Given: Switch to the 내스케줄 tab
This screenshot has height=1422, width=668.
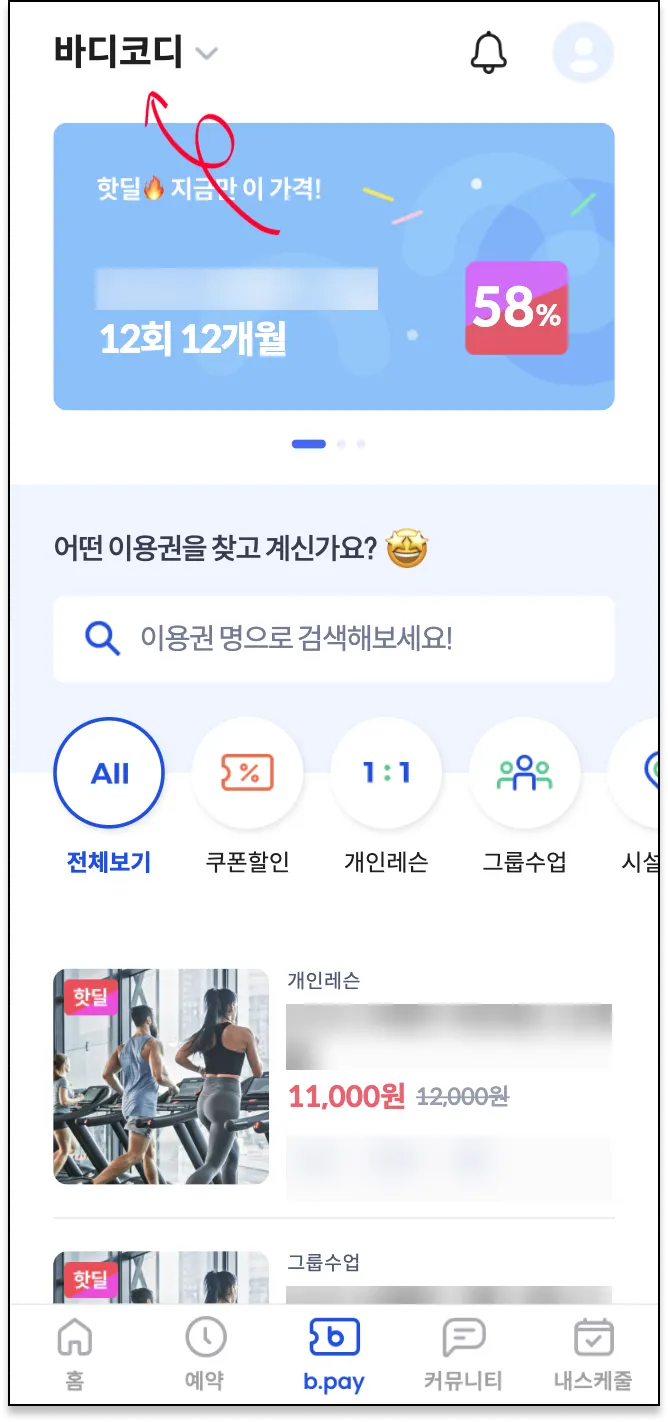Looking at the screenshot, I should 593,1355.
